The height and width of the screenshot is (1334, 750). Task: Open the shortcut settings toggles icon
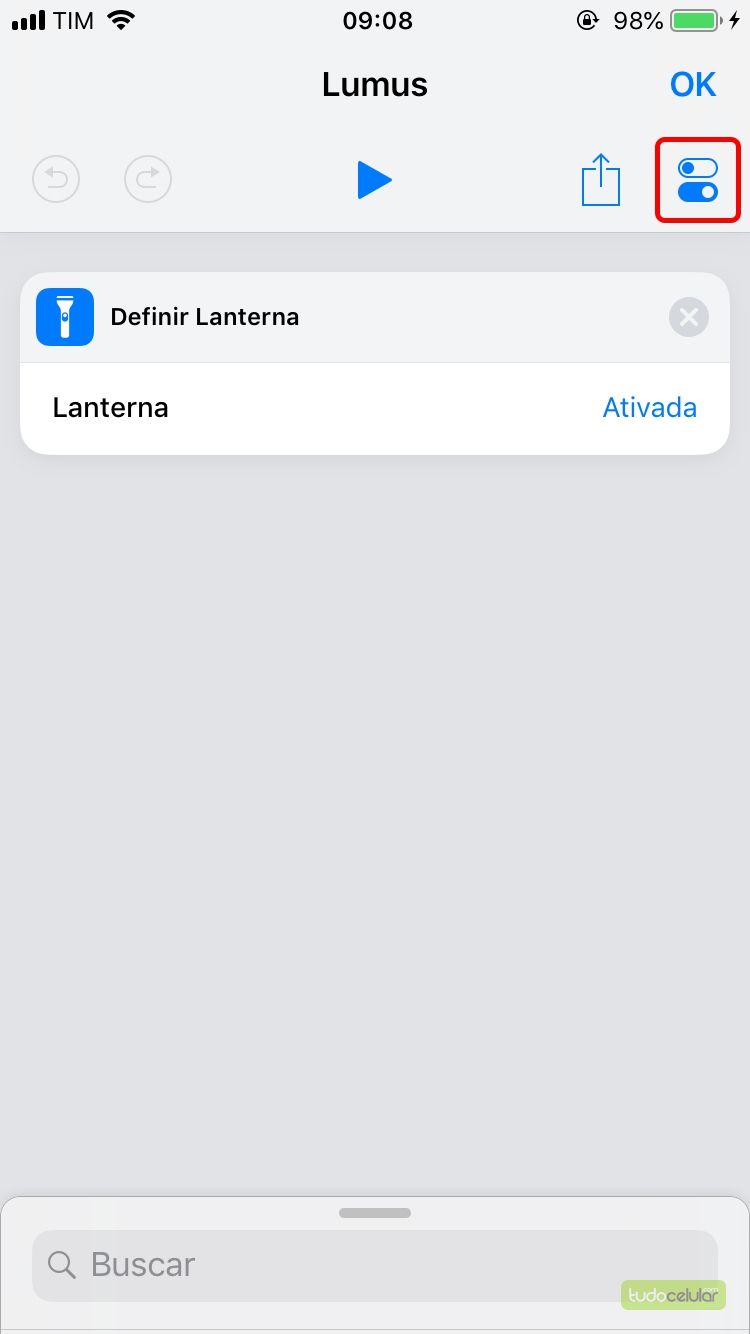coord(698,180)
